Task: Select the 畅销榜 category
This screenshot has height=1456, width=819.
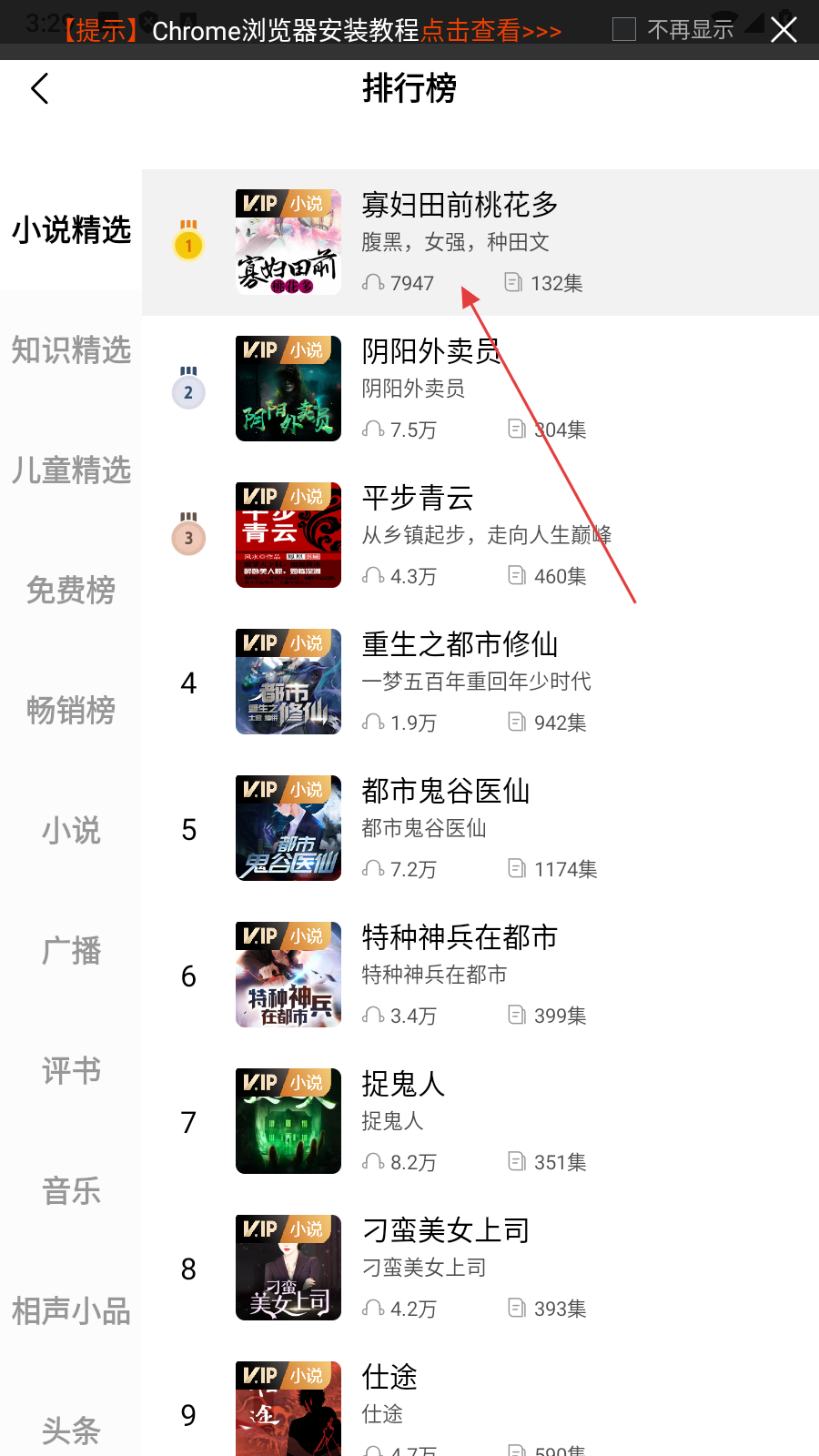Action: 71,711
